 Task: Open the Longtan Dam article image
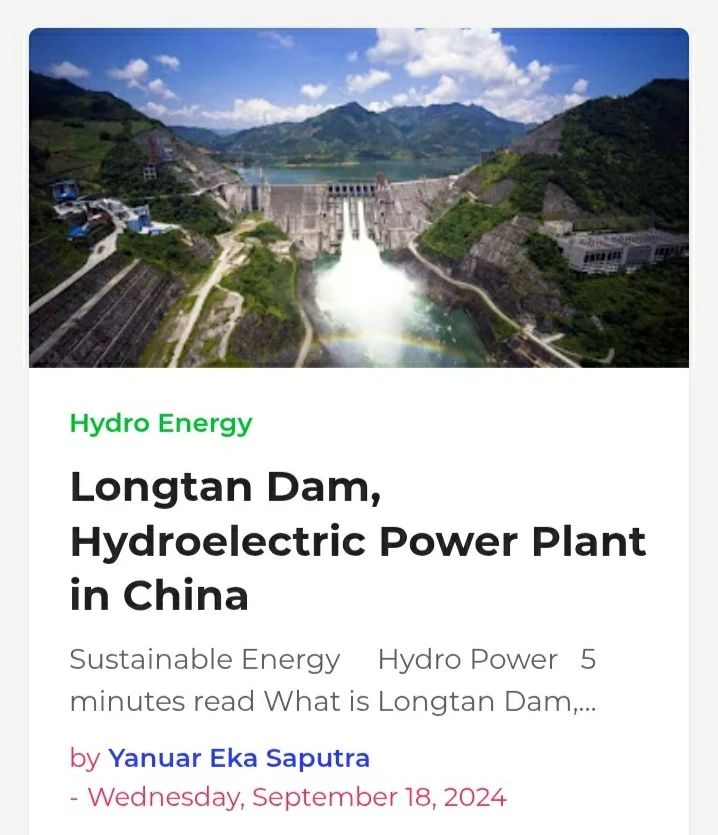[x=358, y=198]
